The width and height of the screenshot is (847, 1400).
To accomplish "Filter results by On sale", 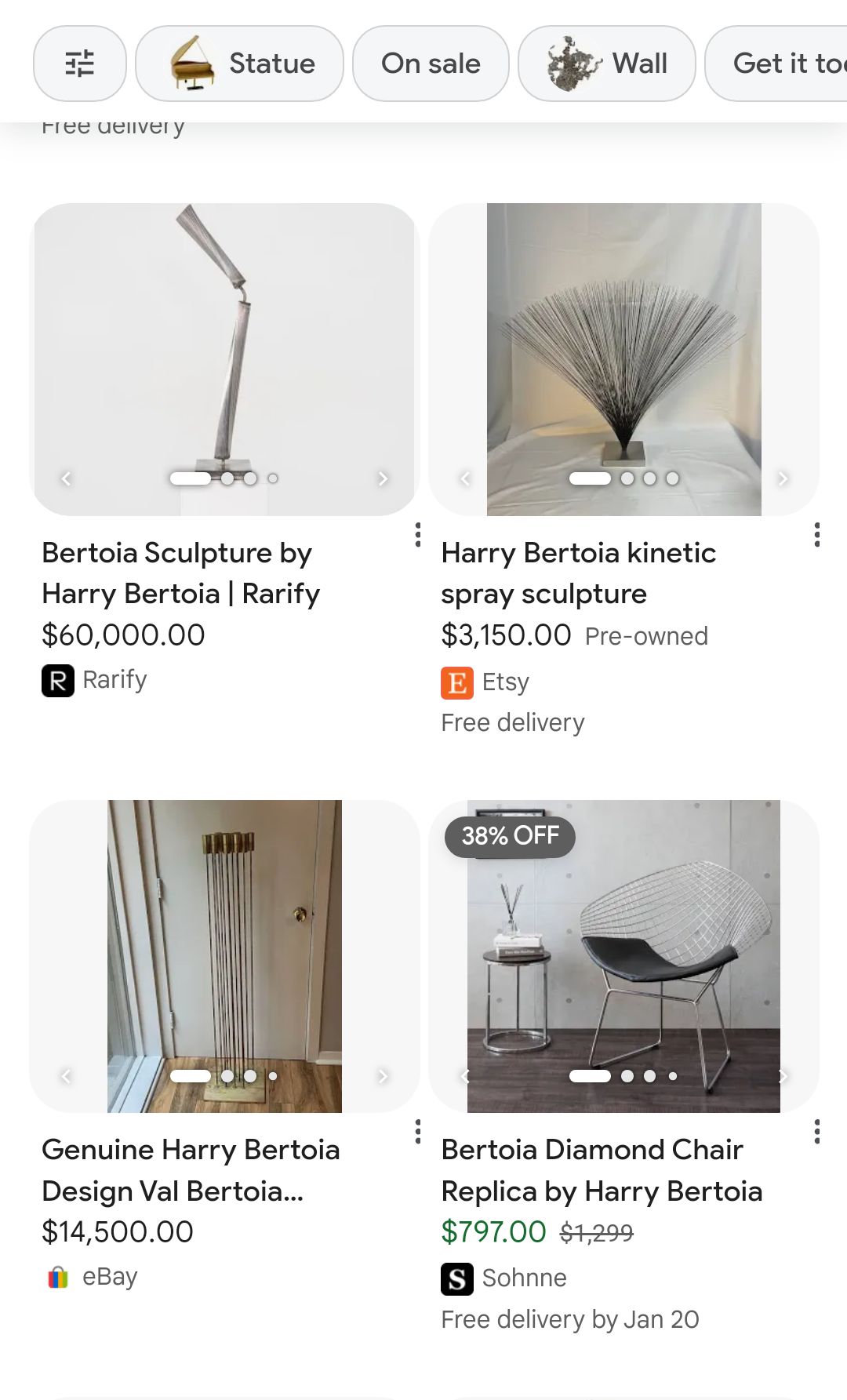I will (431, 64).
